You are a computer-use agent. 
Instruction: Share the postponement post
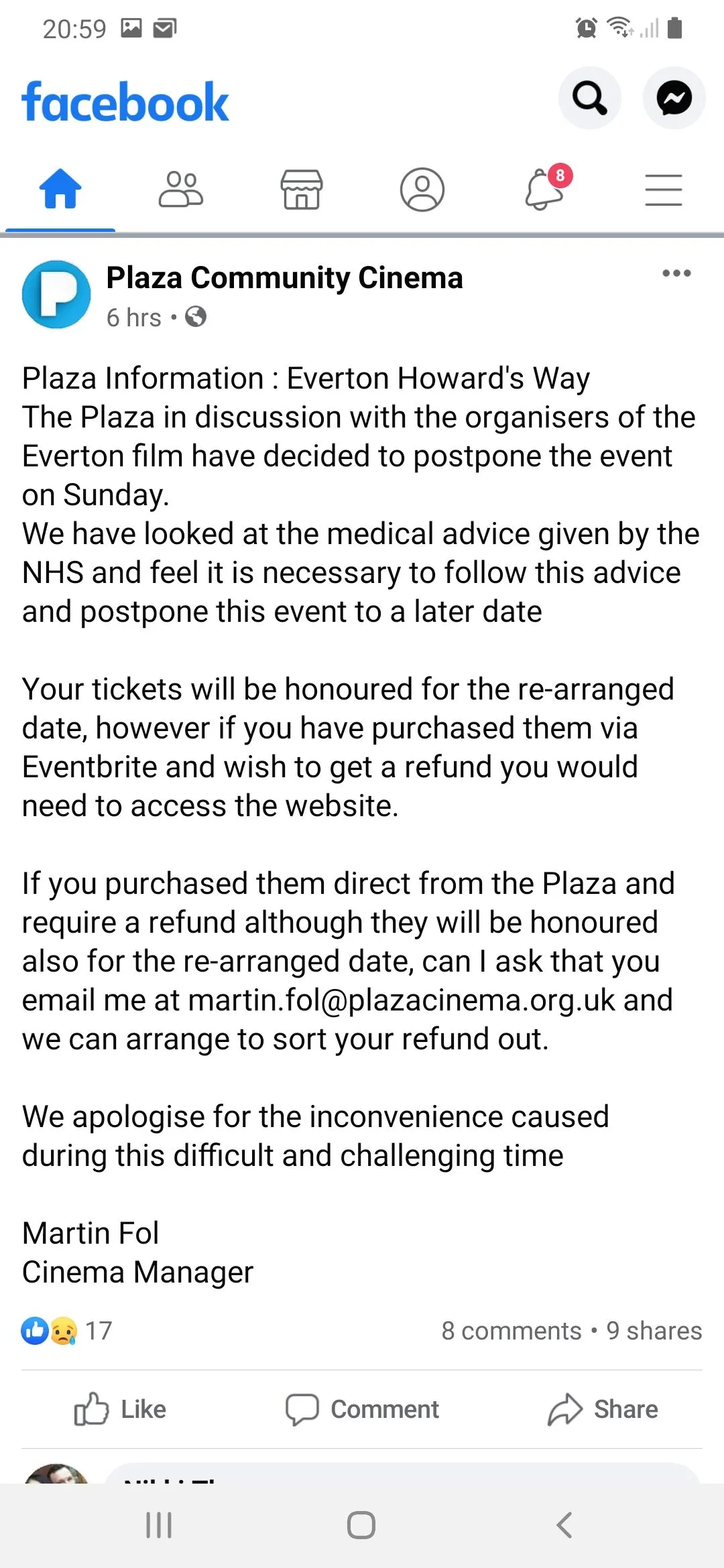603,1409
